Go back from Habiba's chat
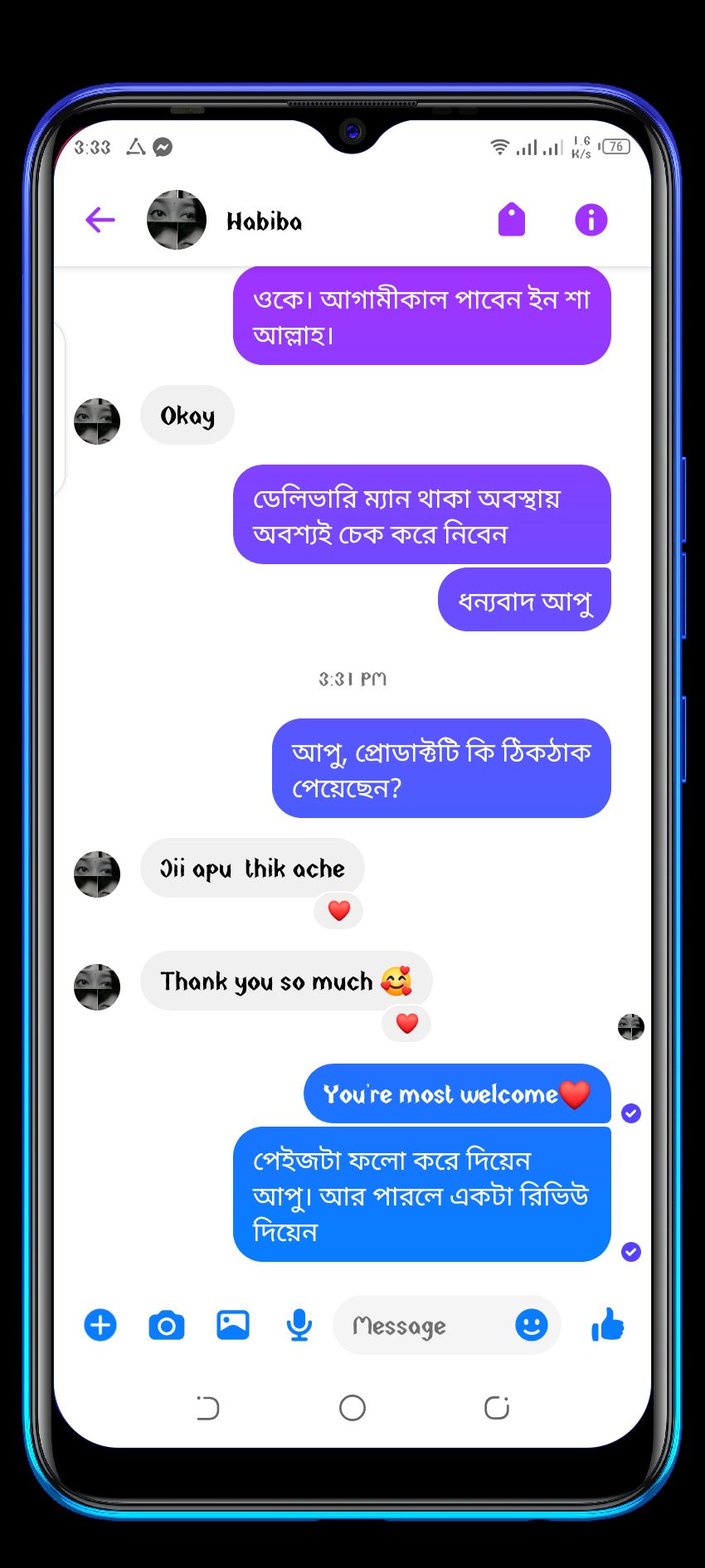Viewport: 705px width, 1568px height. click(x=100, y=220)
